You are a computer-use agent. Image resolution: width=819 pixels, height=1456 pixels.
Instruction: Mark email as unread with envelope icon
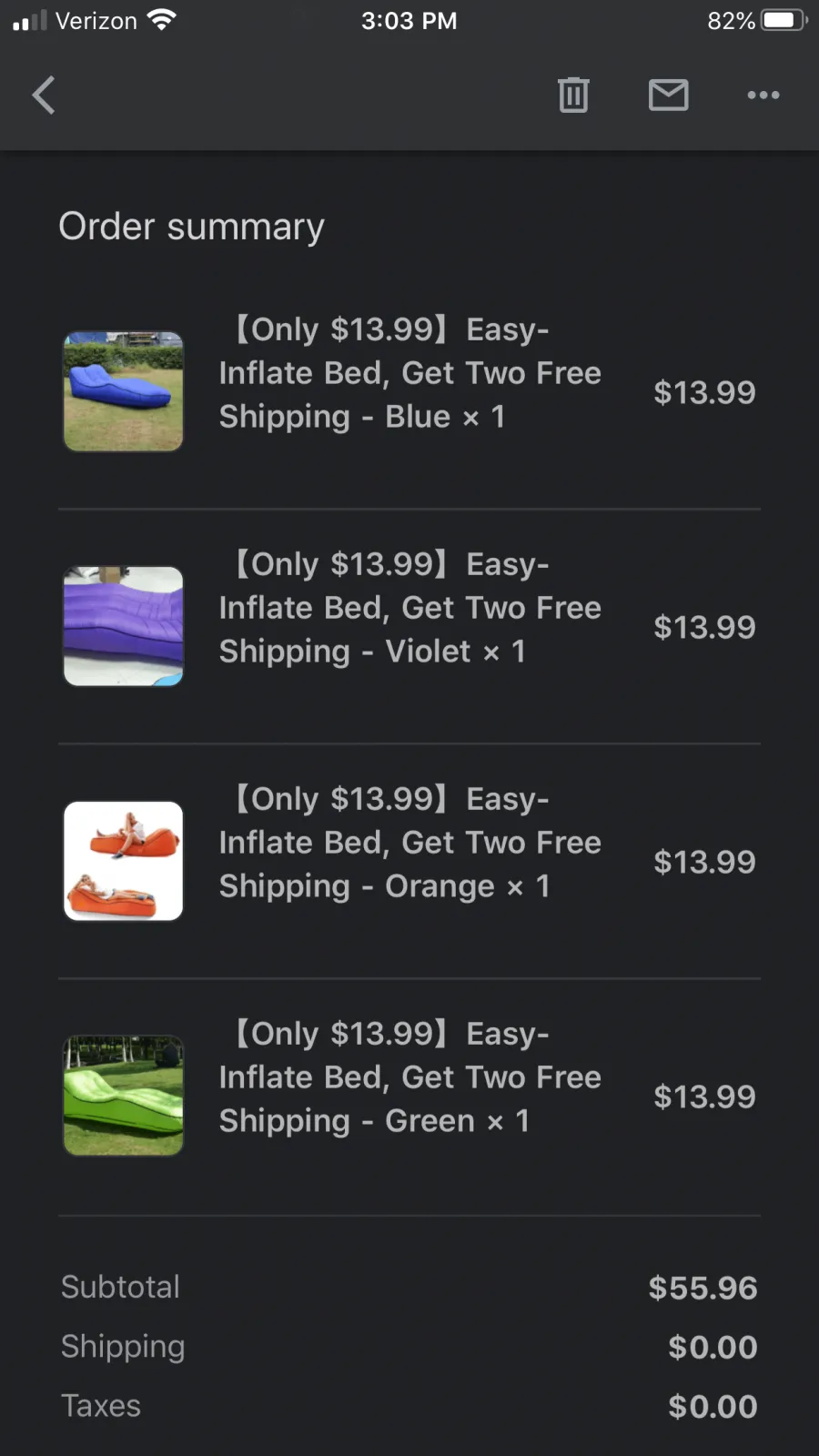coord(668,95)
